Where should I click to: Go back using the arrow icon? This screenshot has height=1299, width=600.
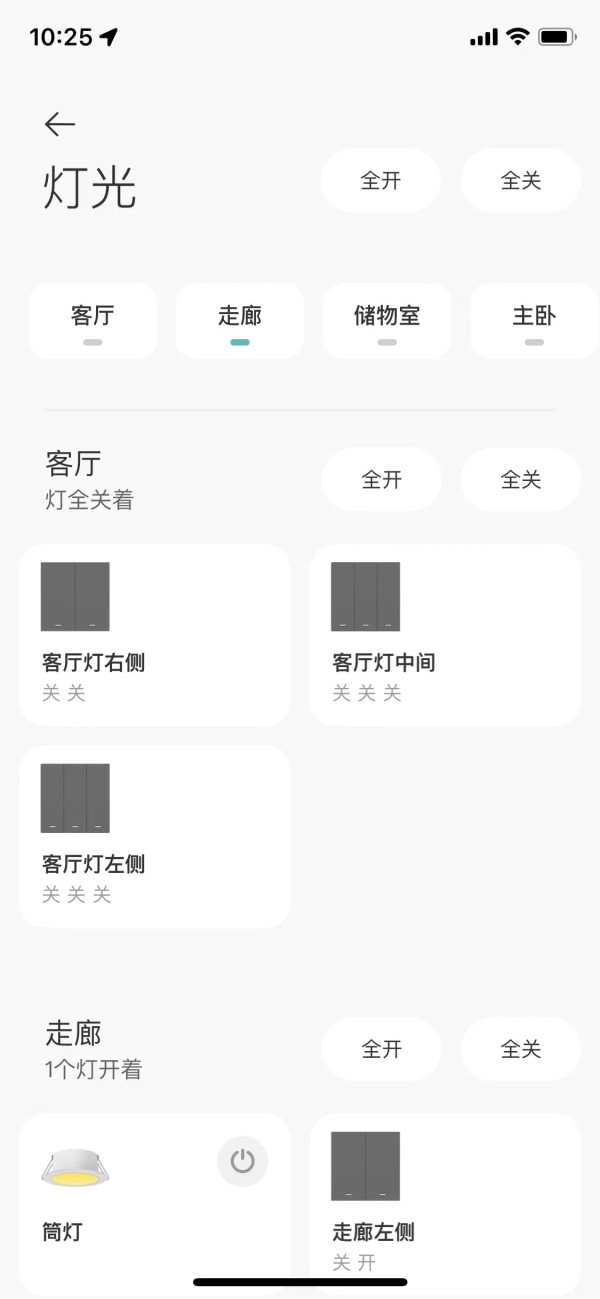point(60,124)
